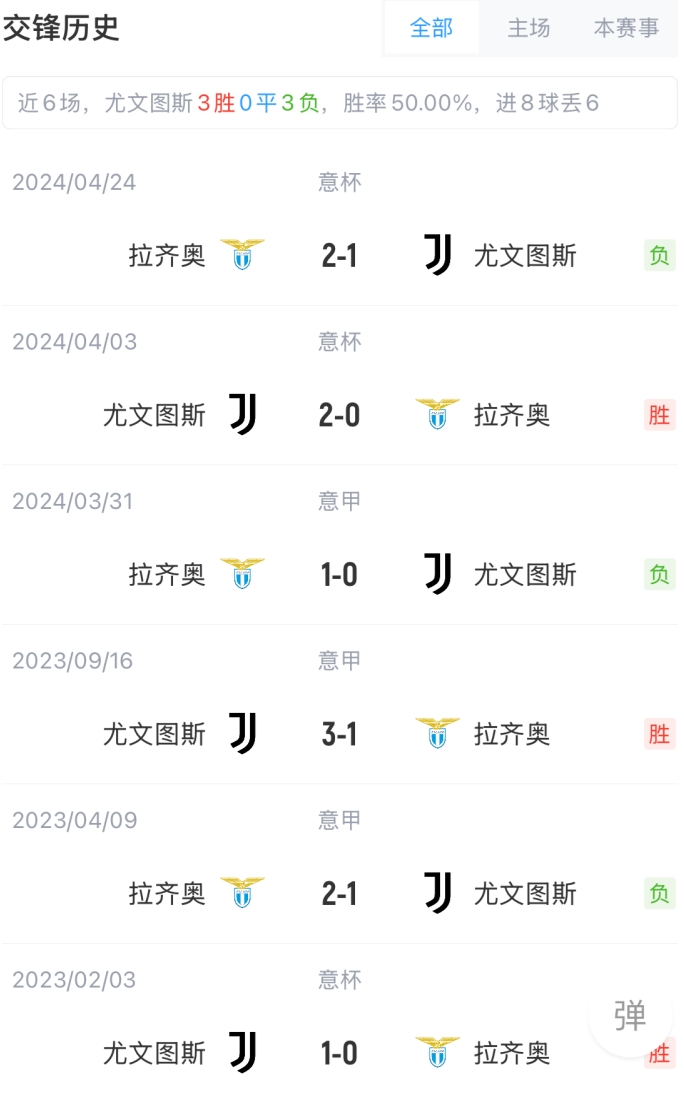Open the 2024/04/03 意杯 match 尤文图斯 2-0 拉齐奥
This screenshot has width=684, height=1097.
(340, 385)
